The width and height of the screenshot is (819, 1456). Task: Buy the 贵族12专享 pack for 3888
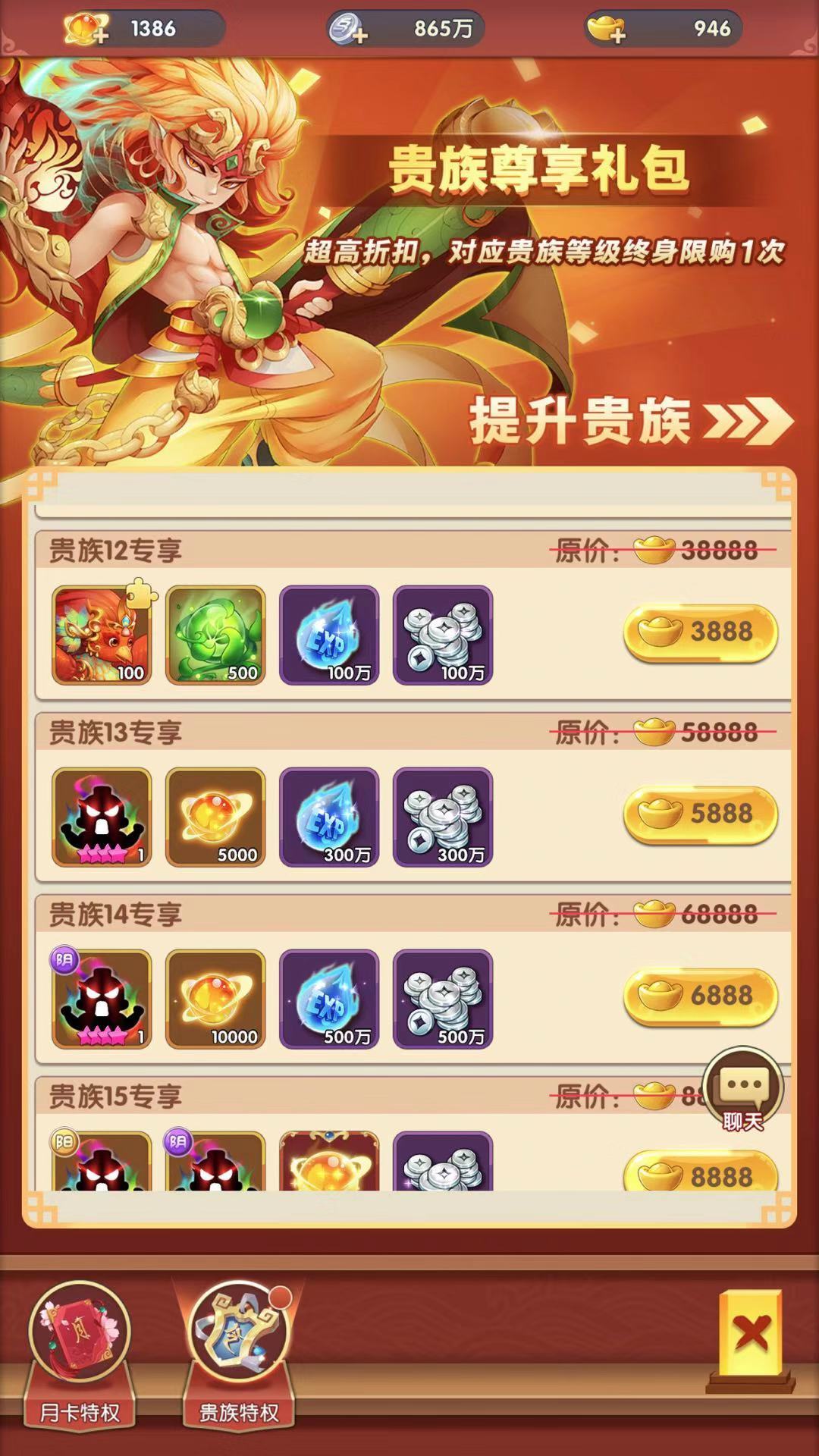(x=700, y=632)
